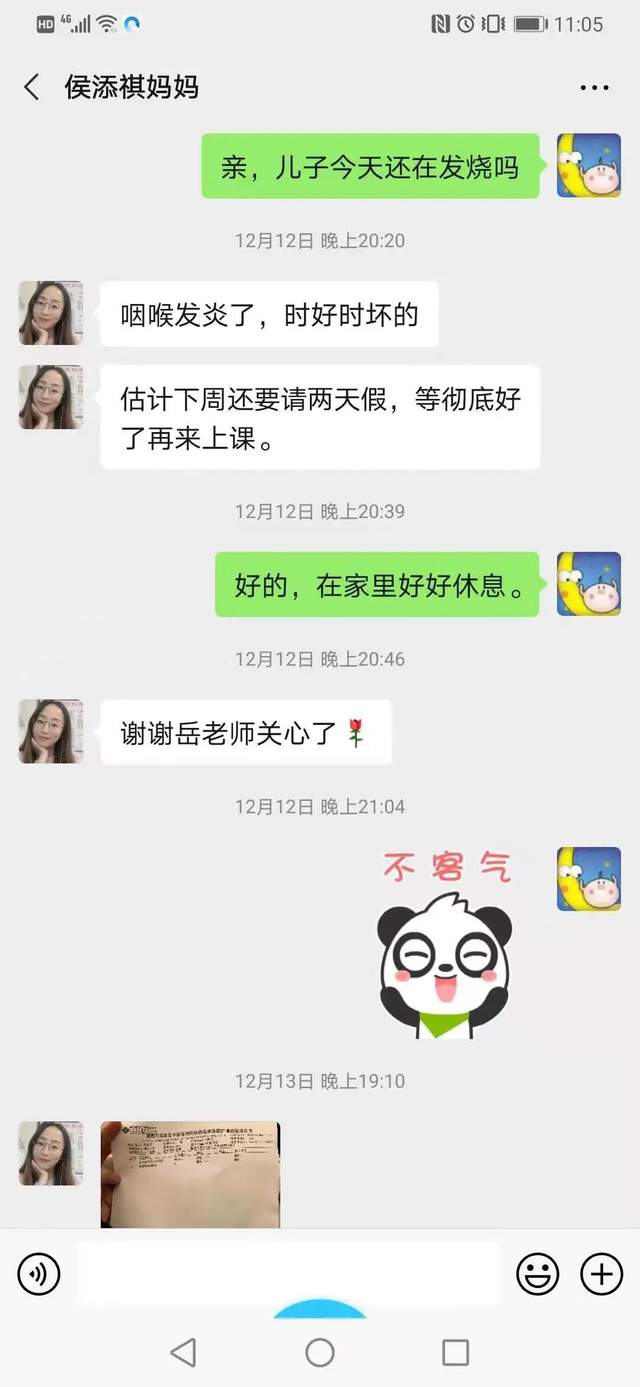Open the photo sent on 12月13日
This screenshot has width=640, height=1387.
click(x=190, y=1174)
